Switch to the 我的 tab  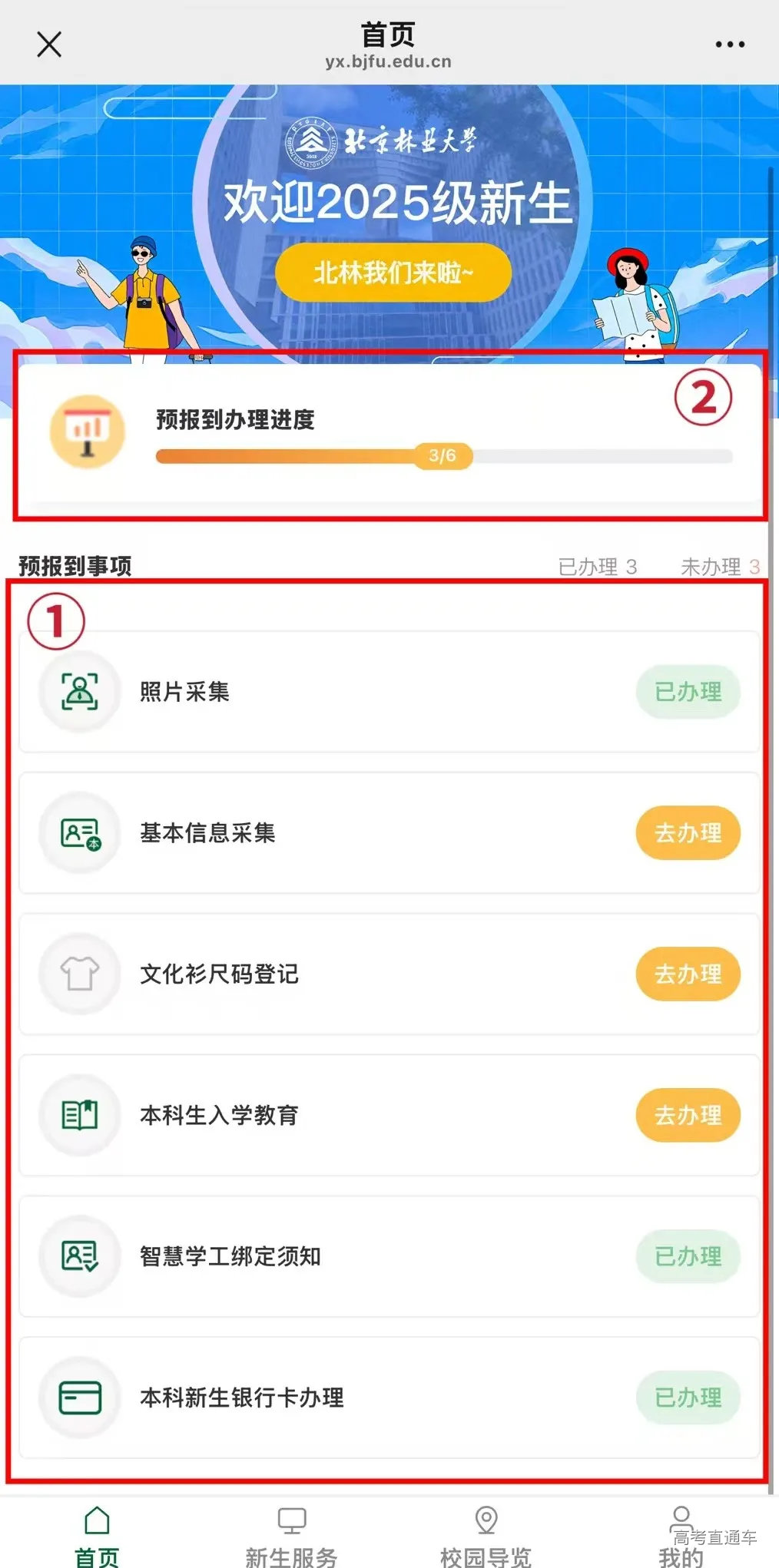681,1540
